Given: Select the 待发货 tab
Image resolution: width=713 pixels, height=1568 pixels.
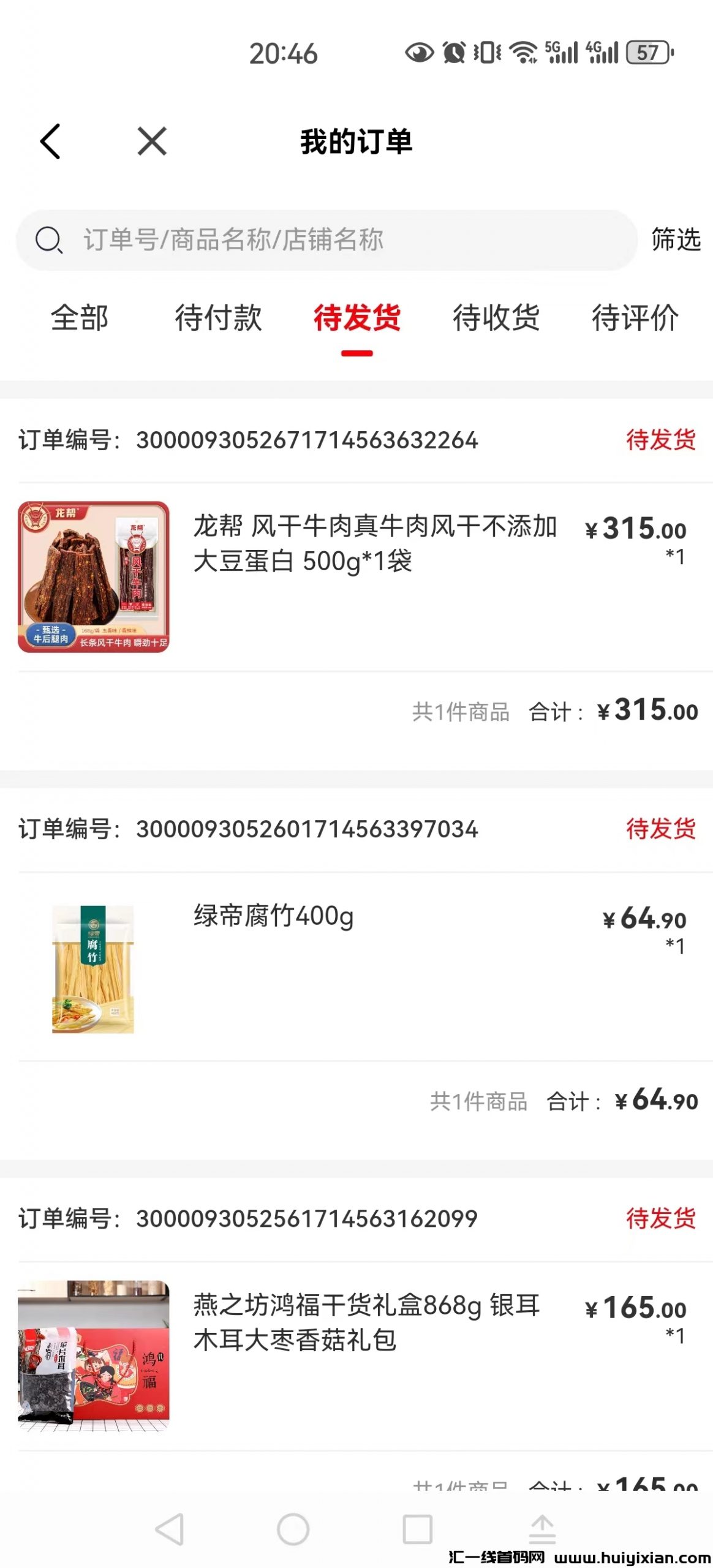Looking at the screenshot, I should (x=357, y=318).
